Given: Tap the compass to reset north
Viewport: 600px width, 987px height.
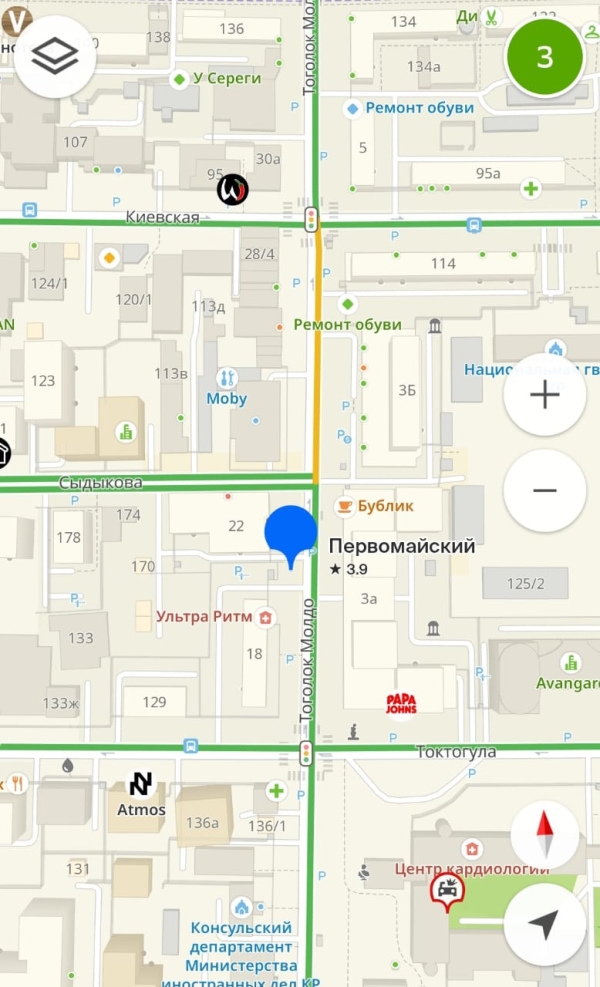Looking at the screenshot, I should [545, 833].
